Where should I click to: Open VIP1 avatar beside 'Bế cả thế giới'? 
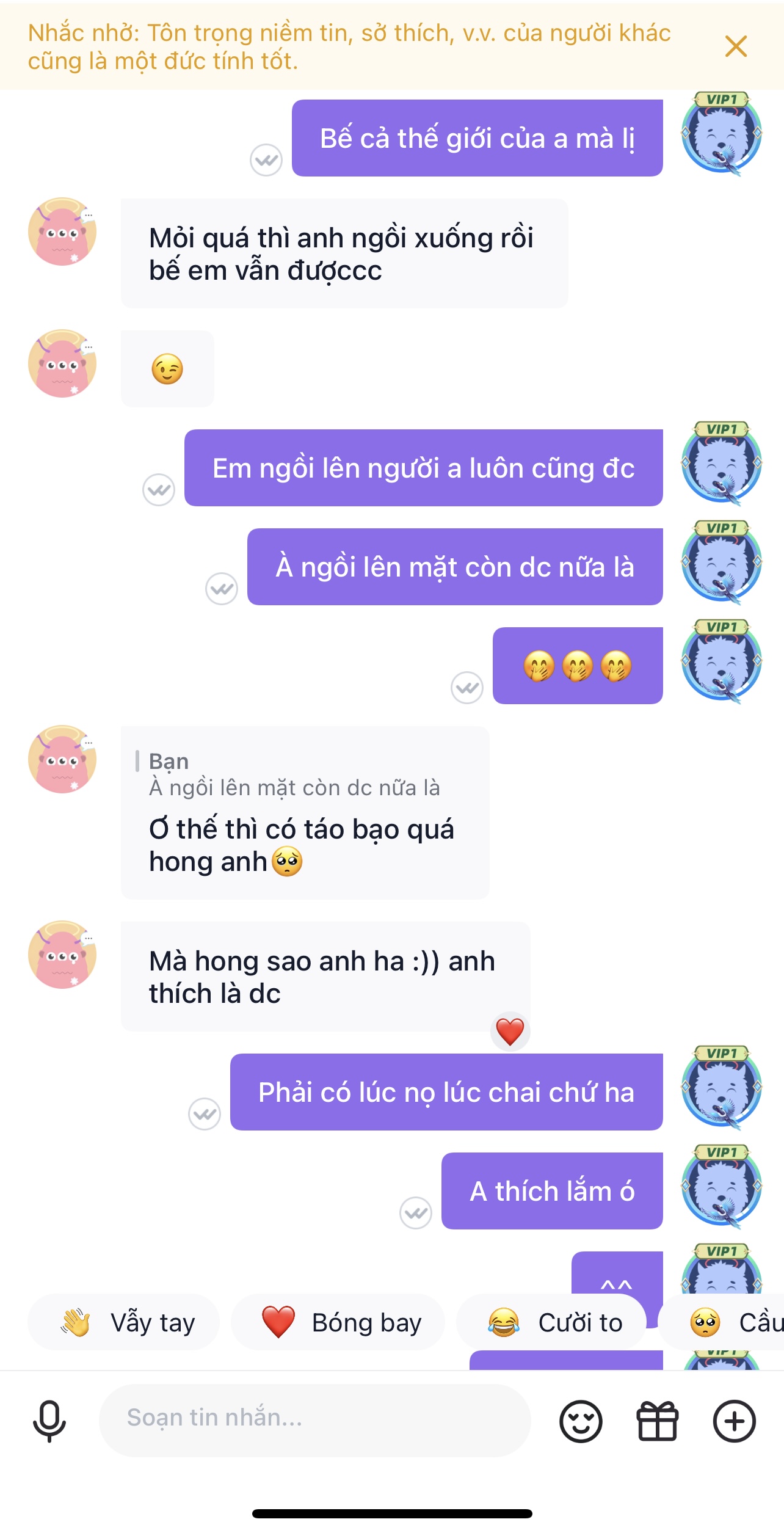(721, 133)
